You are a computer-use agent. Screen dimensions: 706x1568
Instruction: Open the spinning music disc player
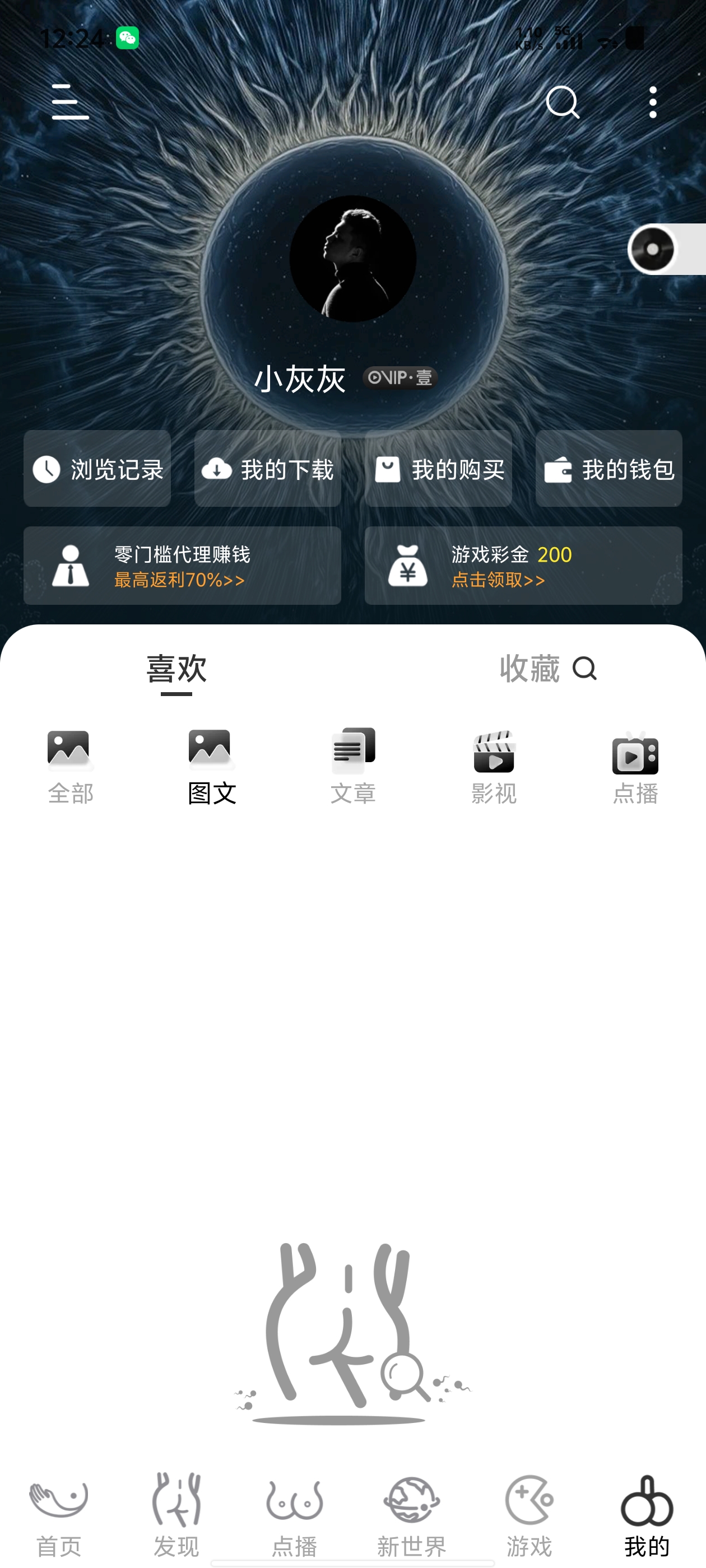tap(653, 251)
